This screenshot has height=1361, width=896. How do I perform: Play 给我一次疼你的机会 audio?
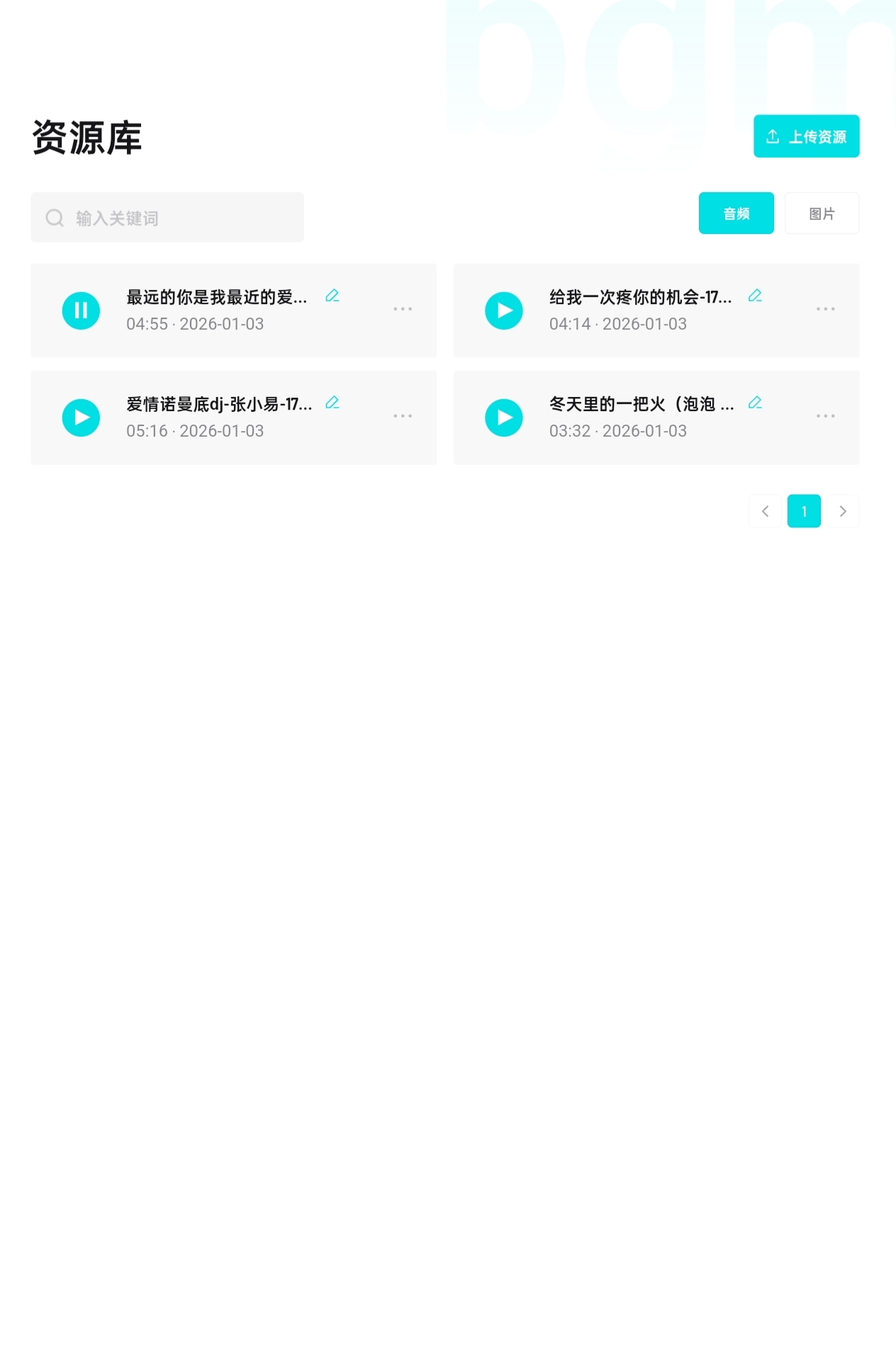(503, 310)
